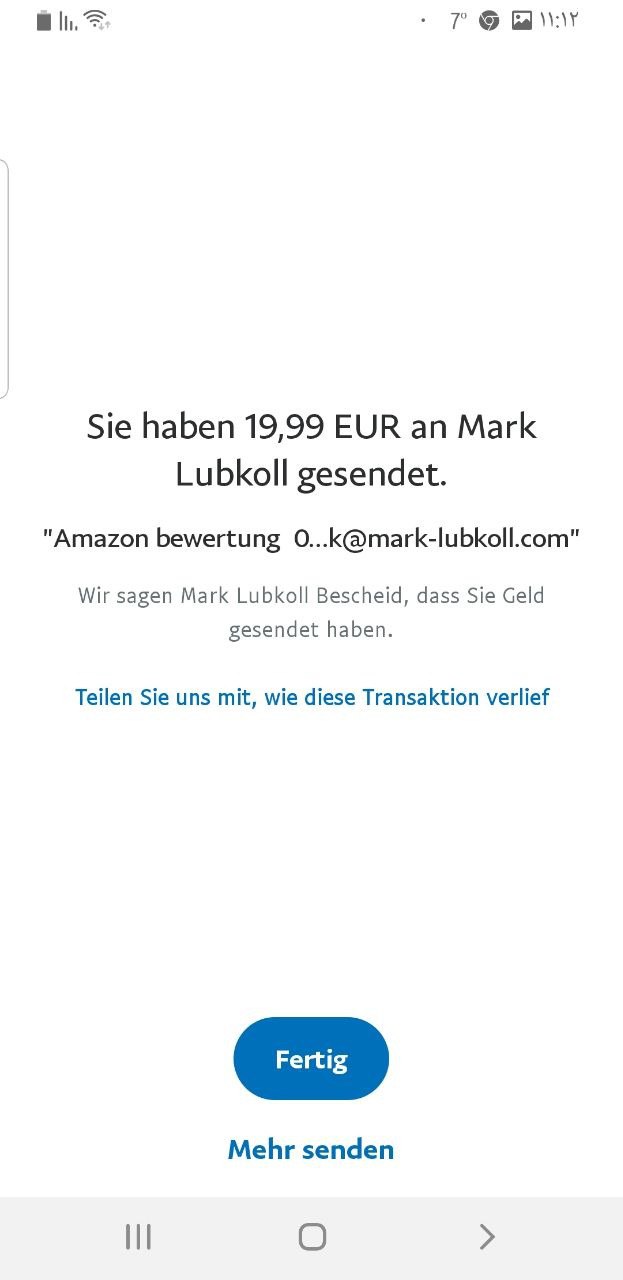Select Mehr senden to send more money
Screen dimensions: 623x1280
311,1149
